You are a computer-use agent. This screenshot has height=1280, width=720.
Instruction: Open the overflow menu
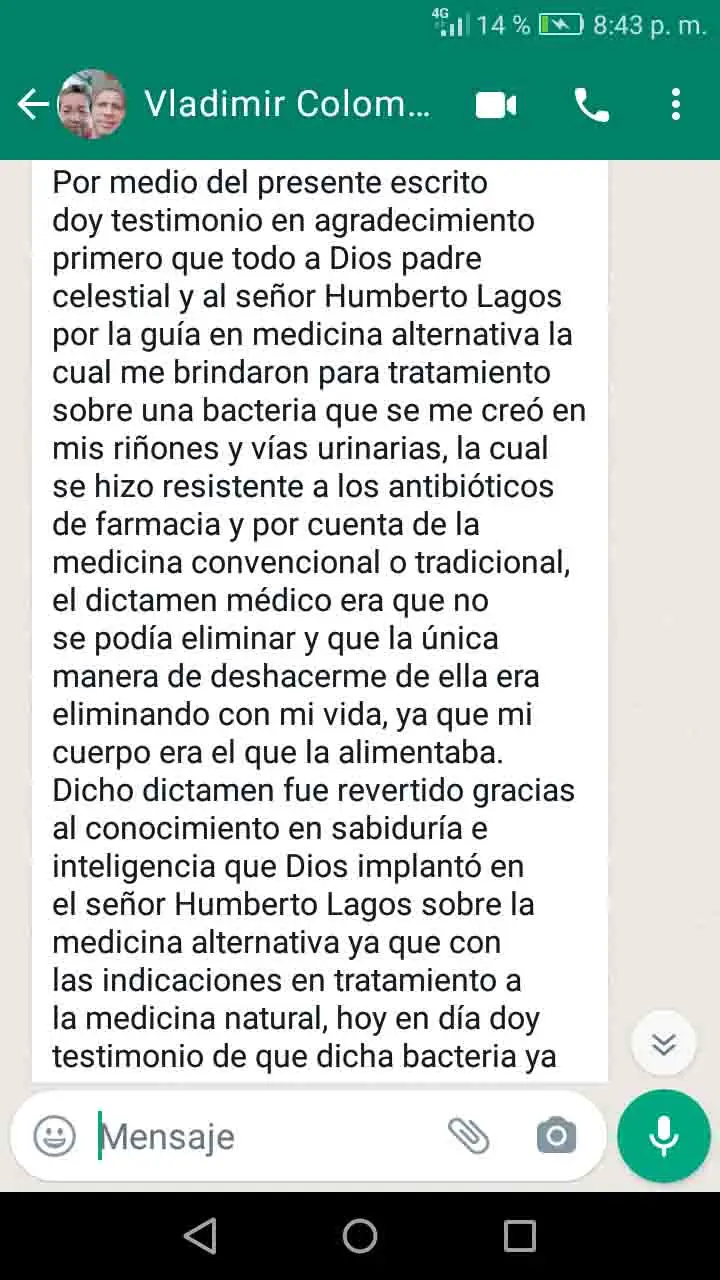coord(676,104)
